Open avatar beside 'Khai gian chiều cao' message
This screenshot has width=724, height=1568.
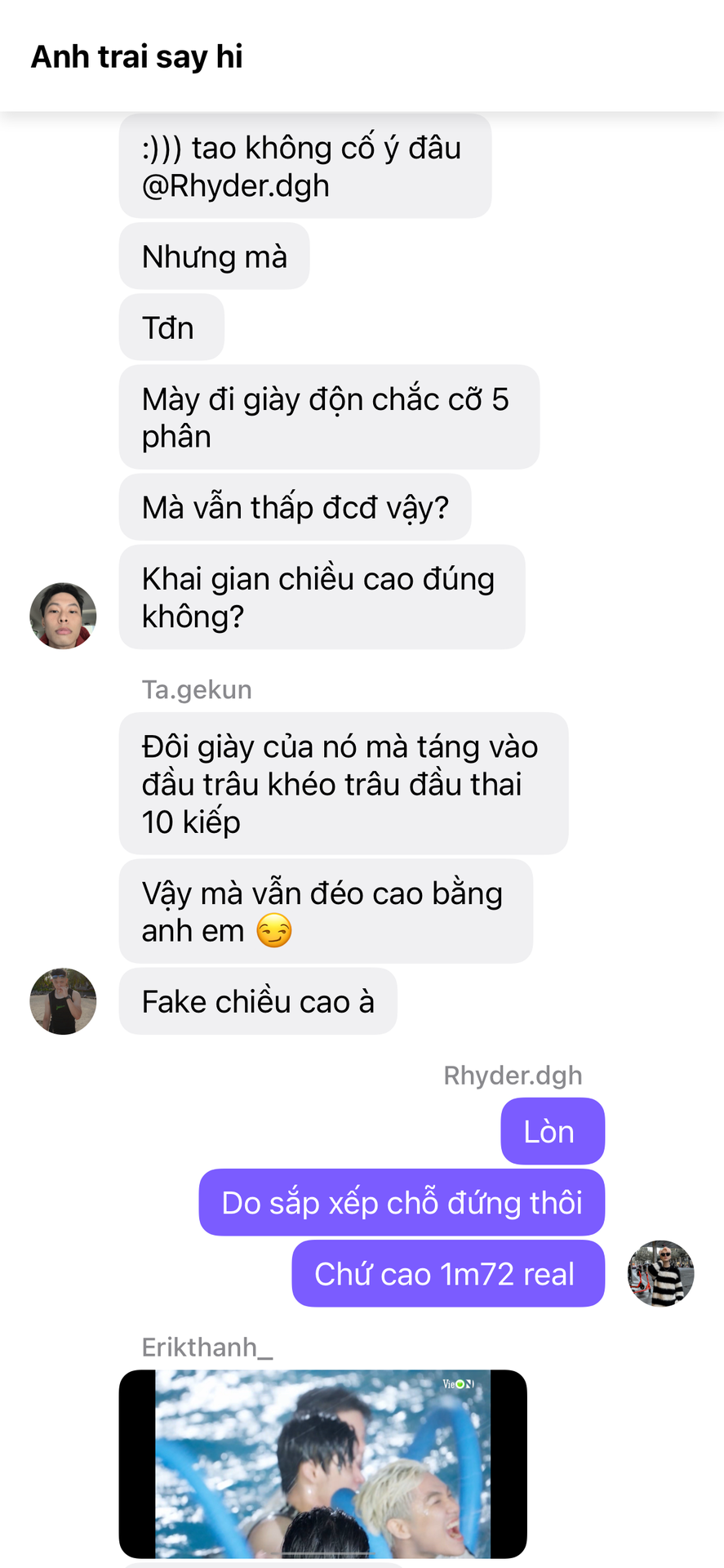point(63,616)
